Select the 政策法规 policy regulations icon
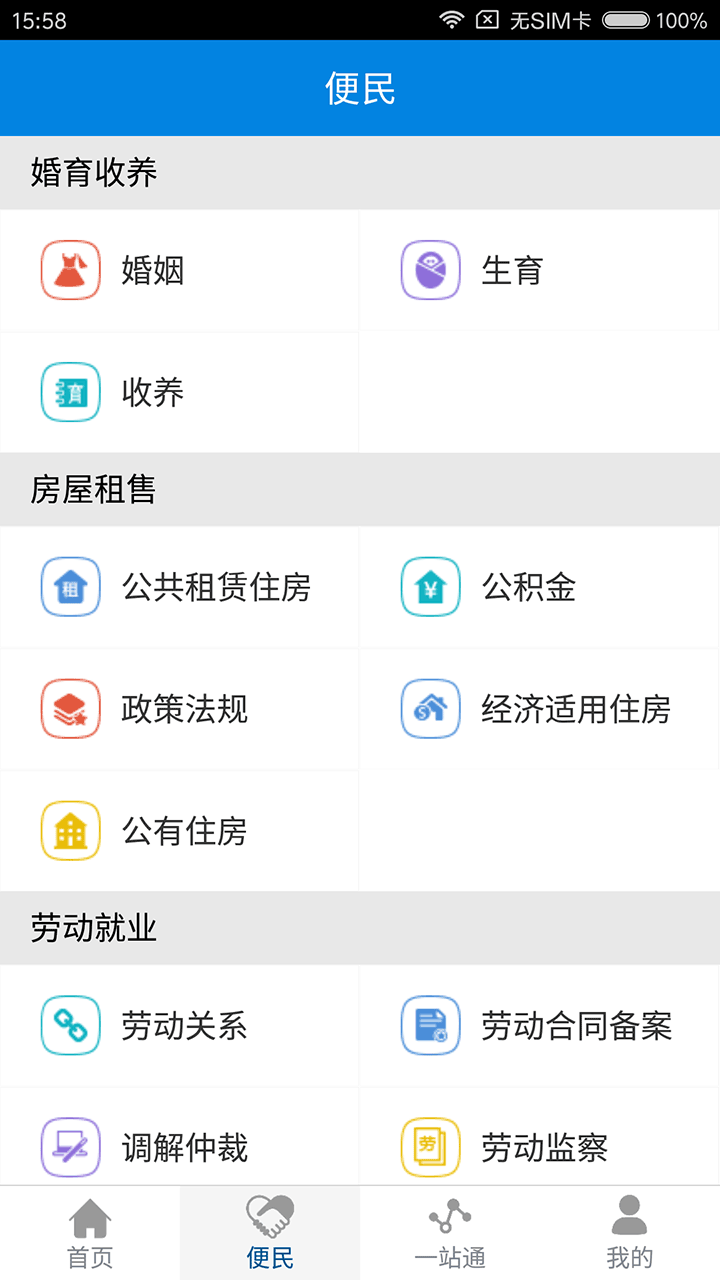 coord(70,710)
